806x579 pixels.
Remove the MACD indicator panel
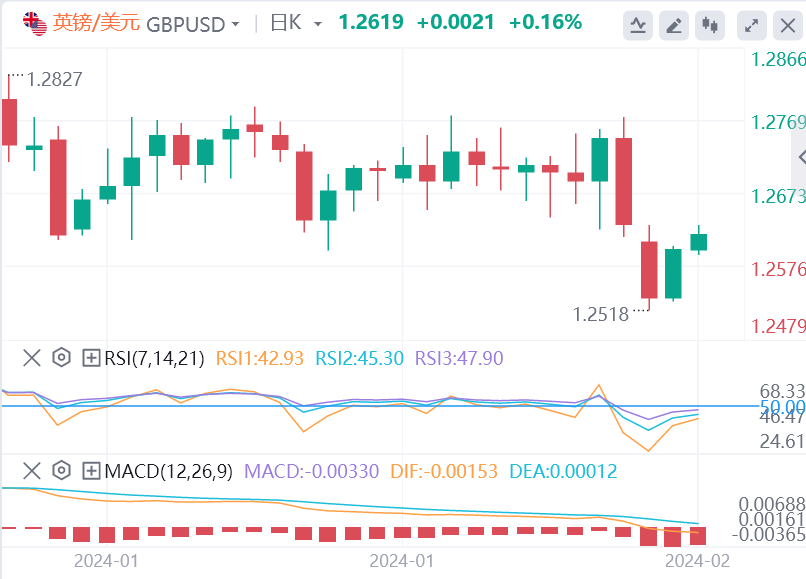(x=32, y=470)
